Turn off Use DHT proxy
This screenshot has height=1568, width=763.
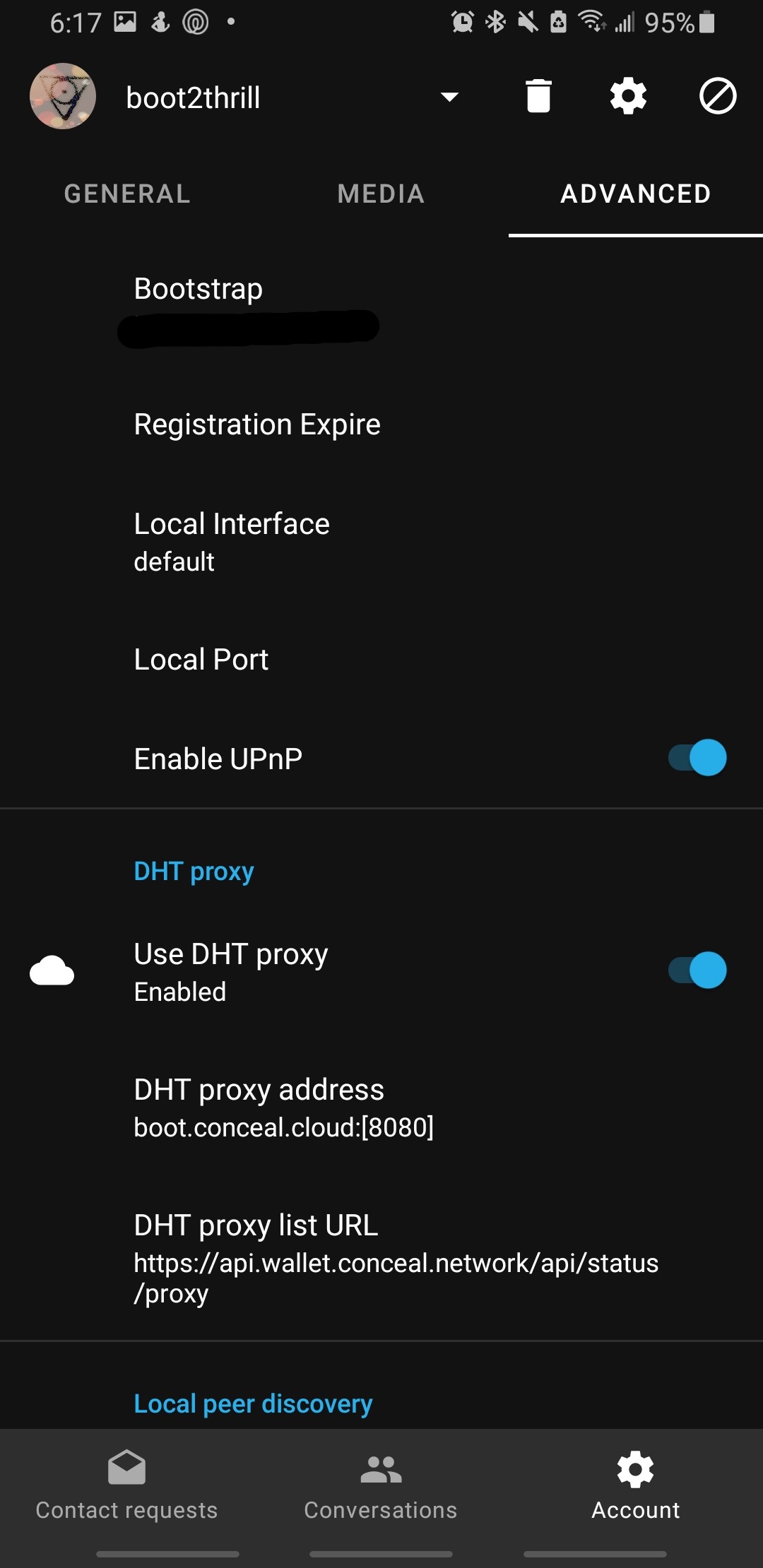697,970
